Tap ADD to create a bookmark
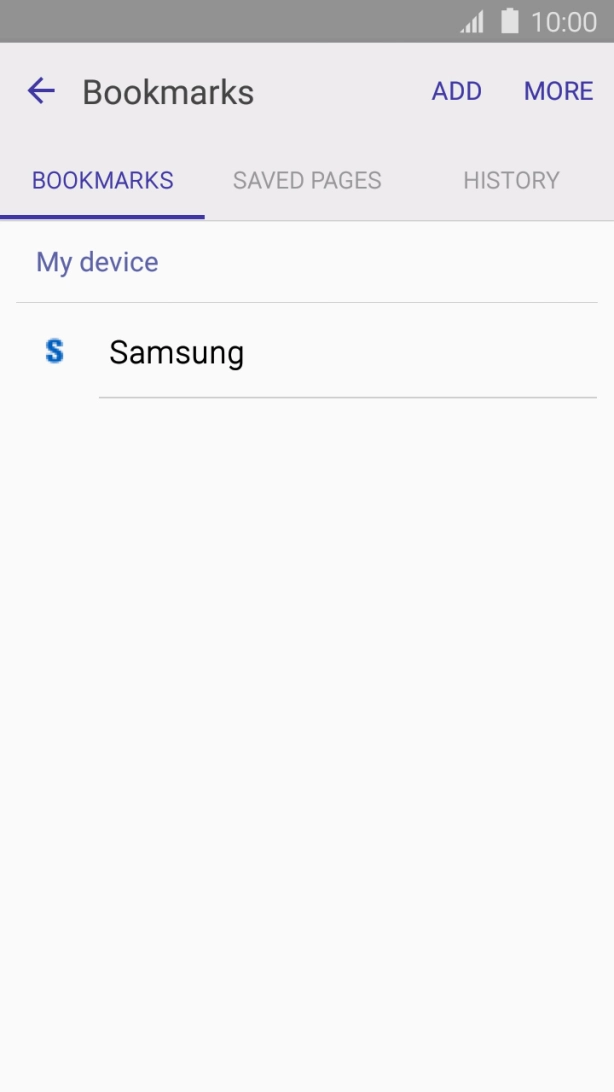This screenshot has height=1092, width=614. pos(456,91)
